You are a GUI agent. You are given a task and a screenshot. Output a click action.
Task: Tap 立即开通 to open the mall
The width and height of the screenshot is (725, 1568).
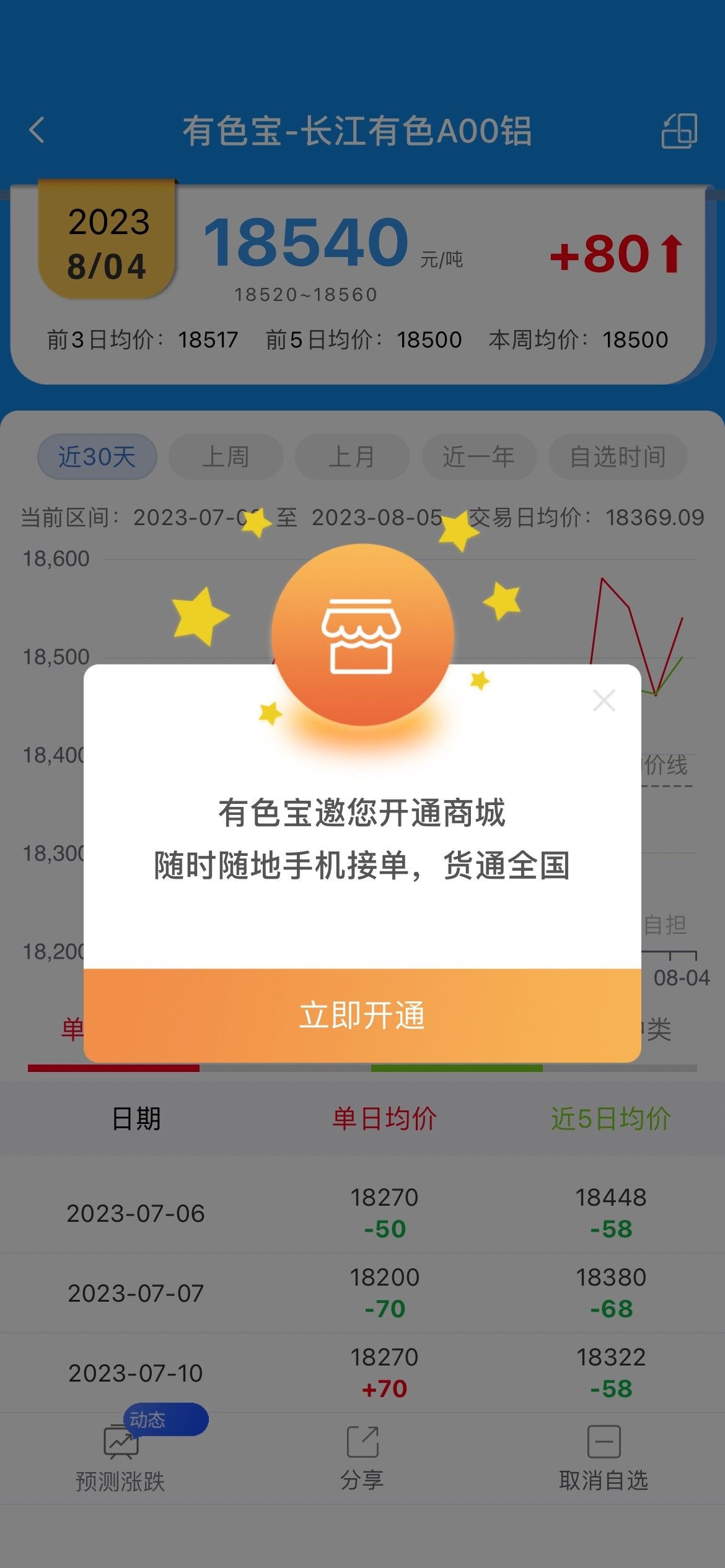(x=362, y=1016)
